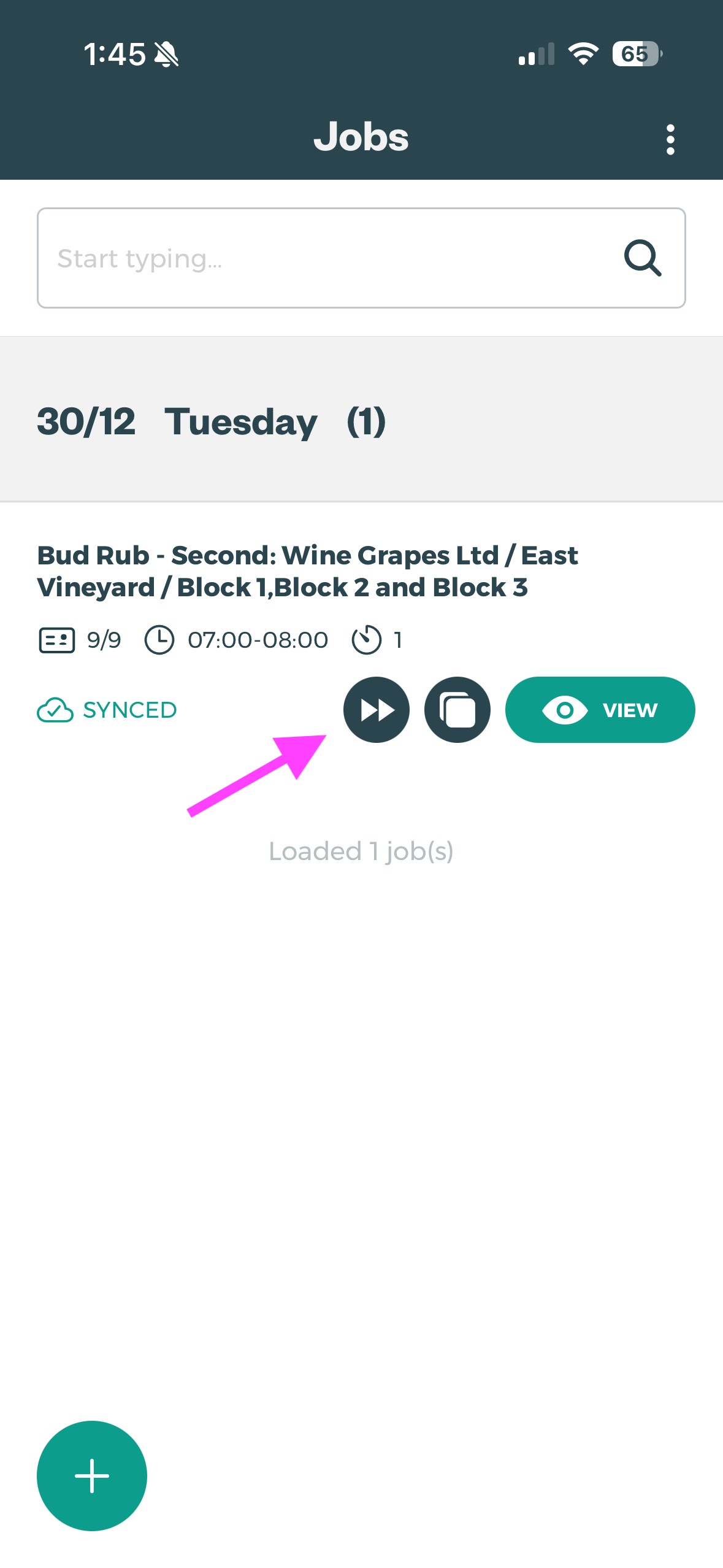The height and width of the screenshot is (1568, 723).
Task: Duplicate the Bud Rub job with copy icon
Action: 457,710
